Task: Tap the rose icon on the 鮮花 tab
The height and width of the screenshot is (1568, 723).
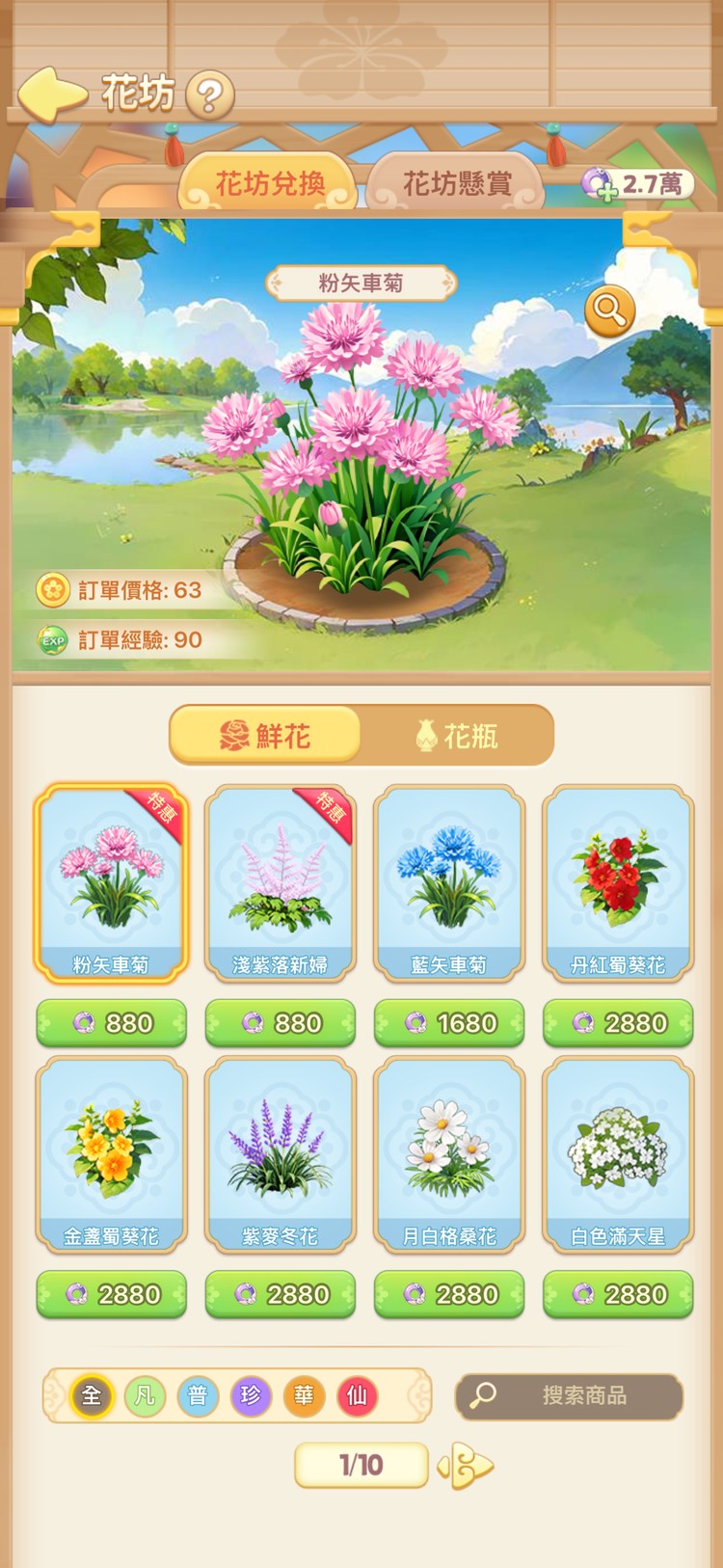Action: click(x=231, y=735)
